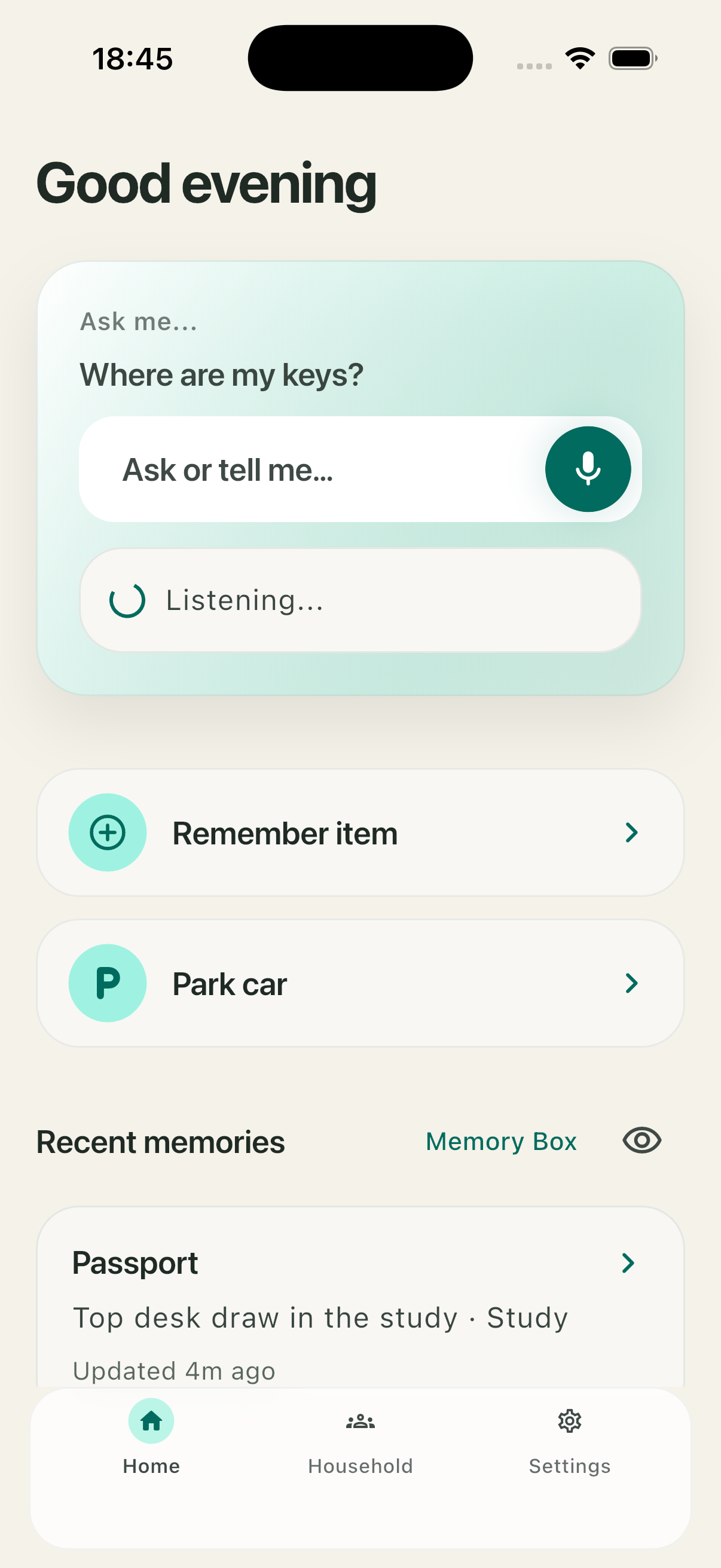Open the Home tab via house icon

point(150,1421)
